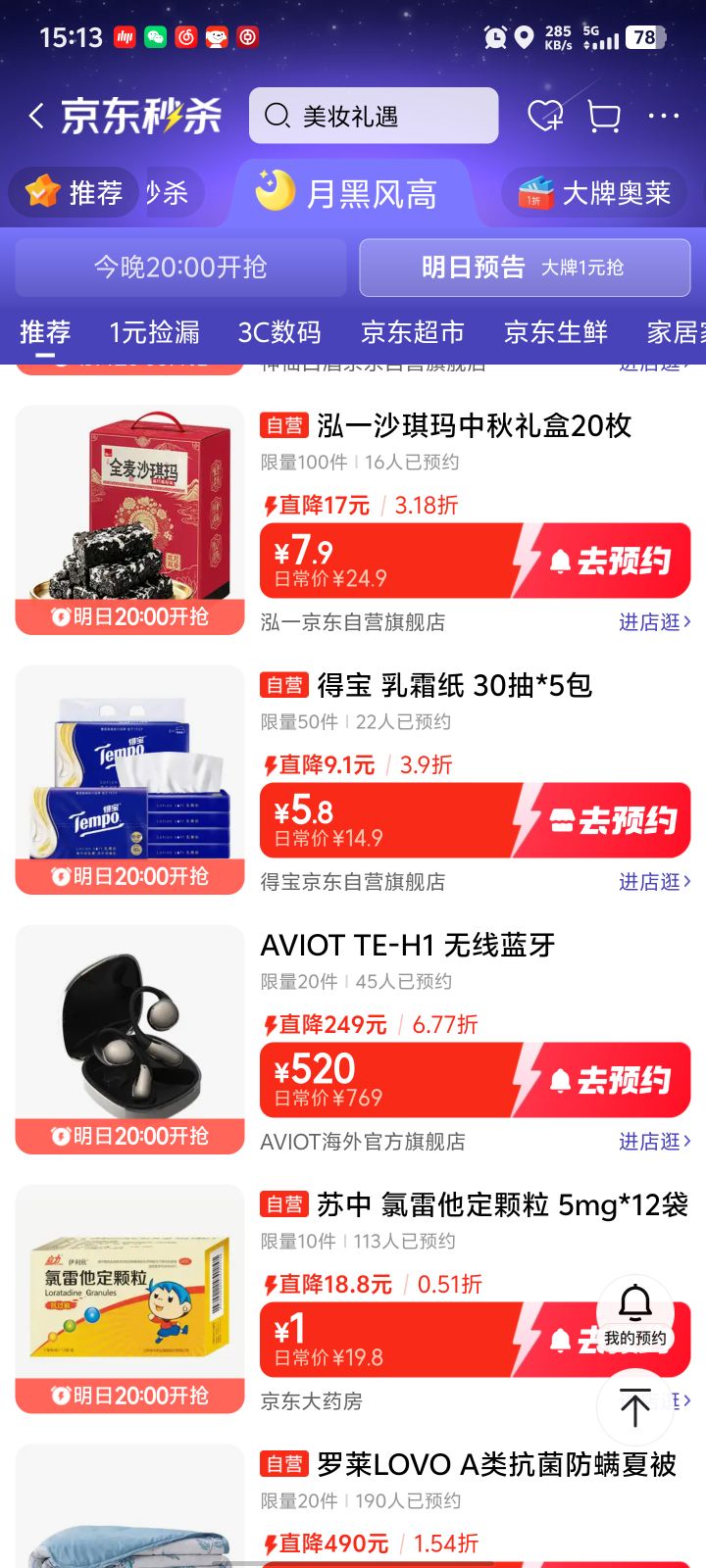Switch to the 3C数码 category
706x1568 pixels.
(x=279, y=332)
